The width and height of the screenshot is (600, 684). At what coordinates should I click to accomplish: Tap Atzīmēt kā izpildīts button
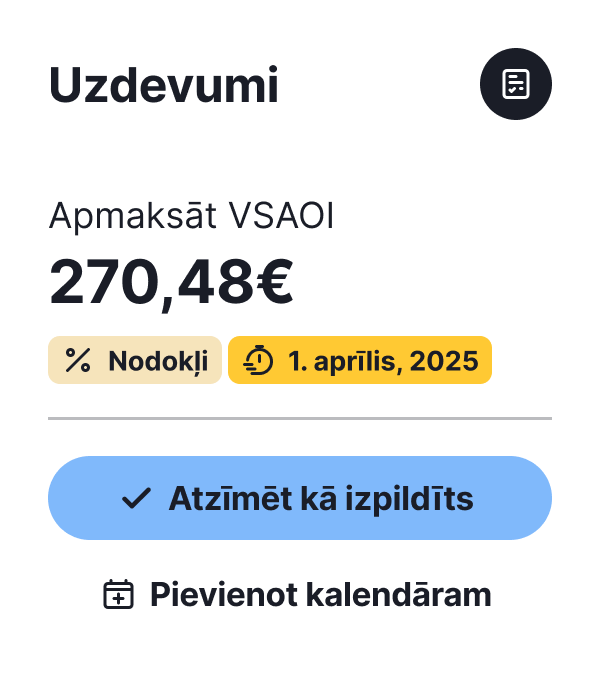pyautogui.click(x=300, y=498)
